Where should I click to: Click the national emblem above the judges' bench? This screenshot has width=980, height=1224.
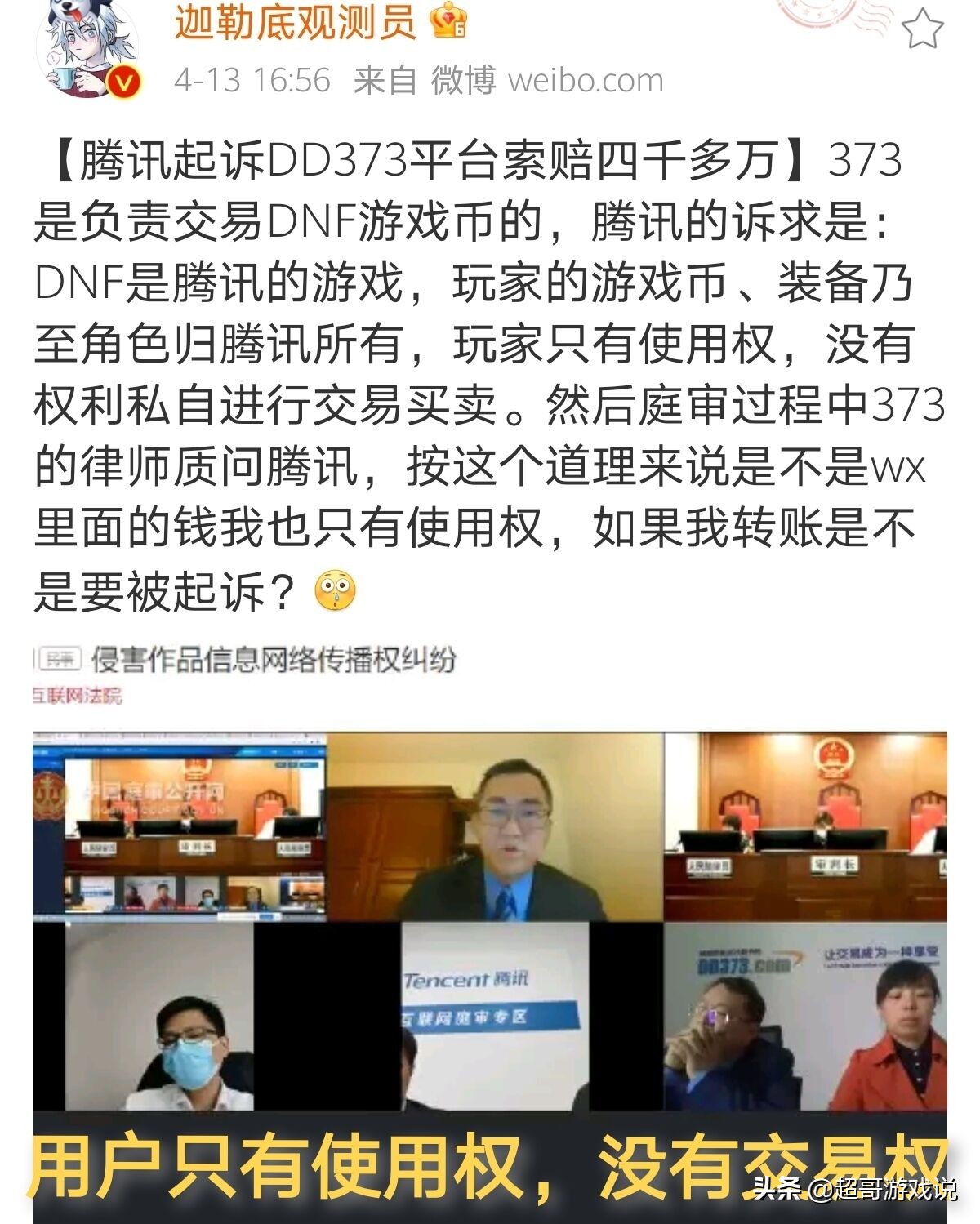click(835, 754)
